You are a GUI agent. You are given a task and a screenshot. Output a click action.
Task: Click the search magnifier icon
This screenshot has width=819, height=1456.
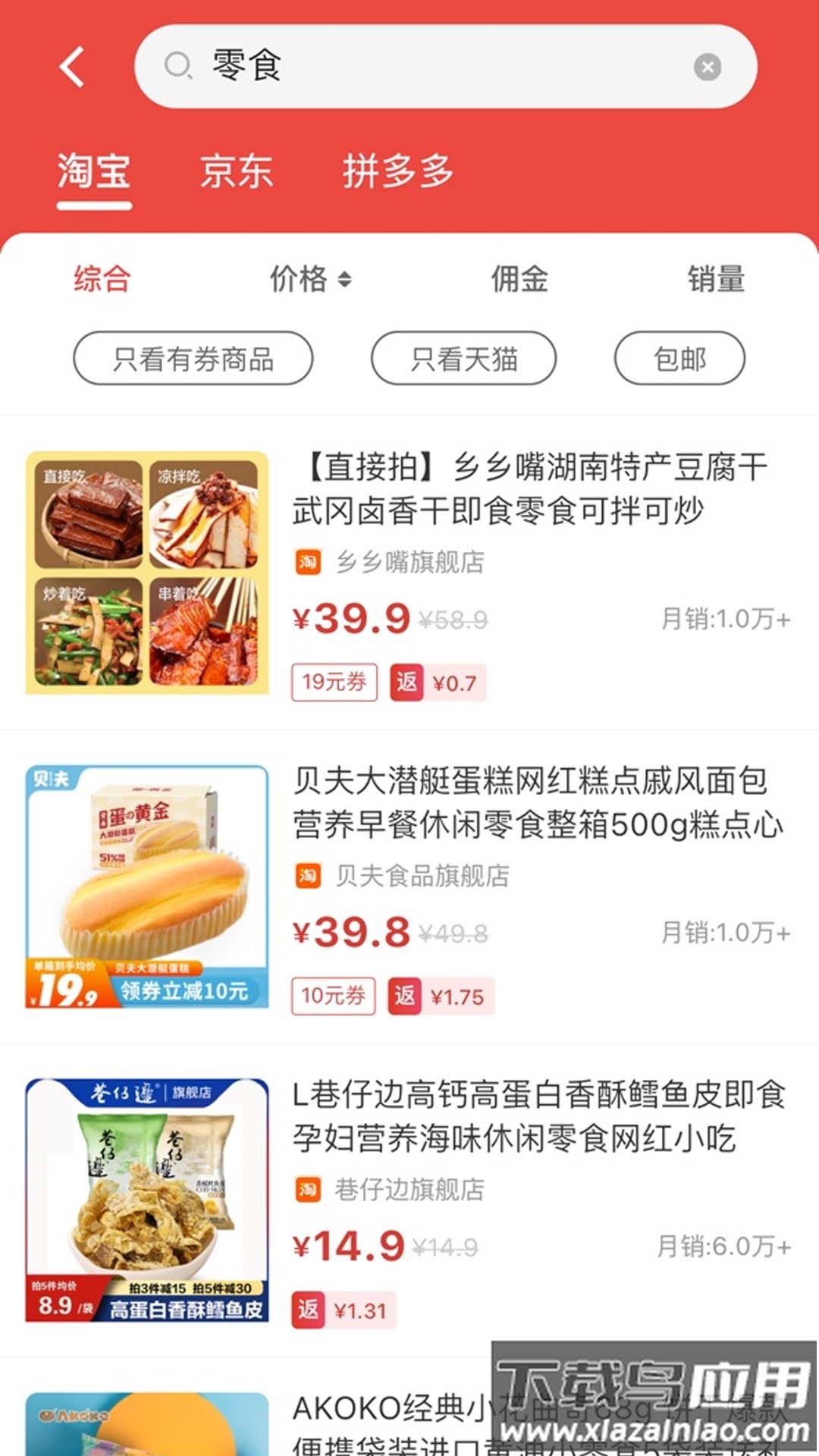click(177, 67)
